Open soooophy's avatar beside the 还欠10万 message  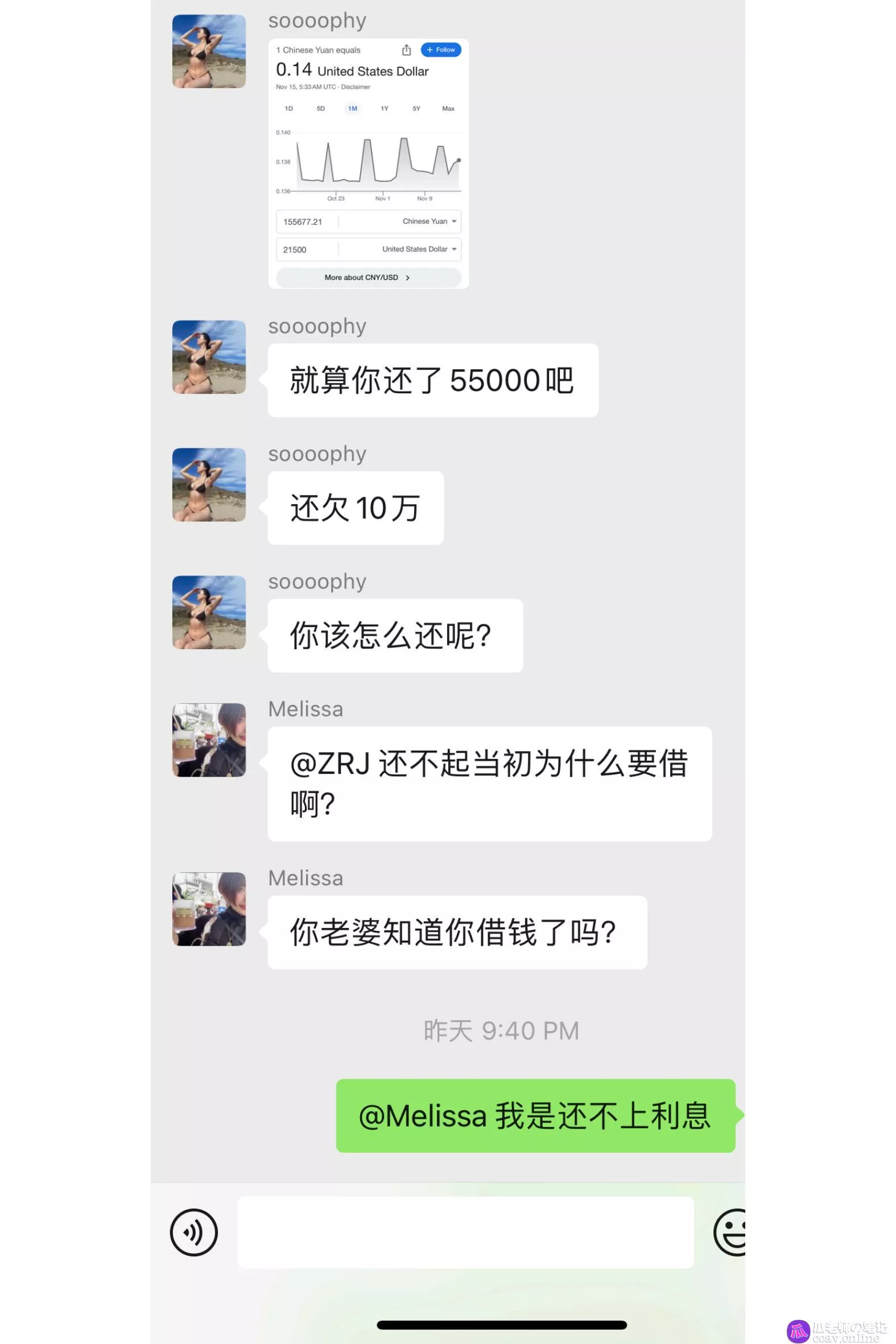[209, 485]
